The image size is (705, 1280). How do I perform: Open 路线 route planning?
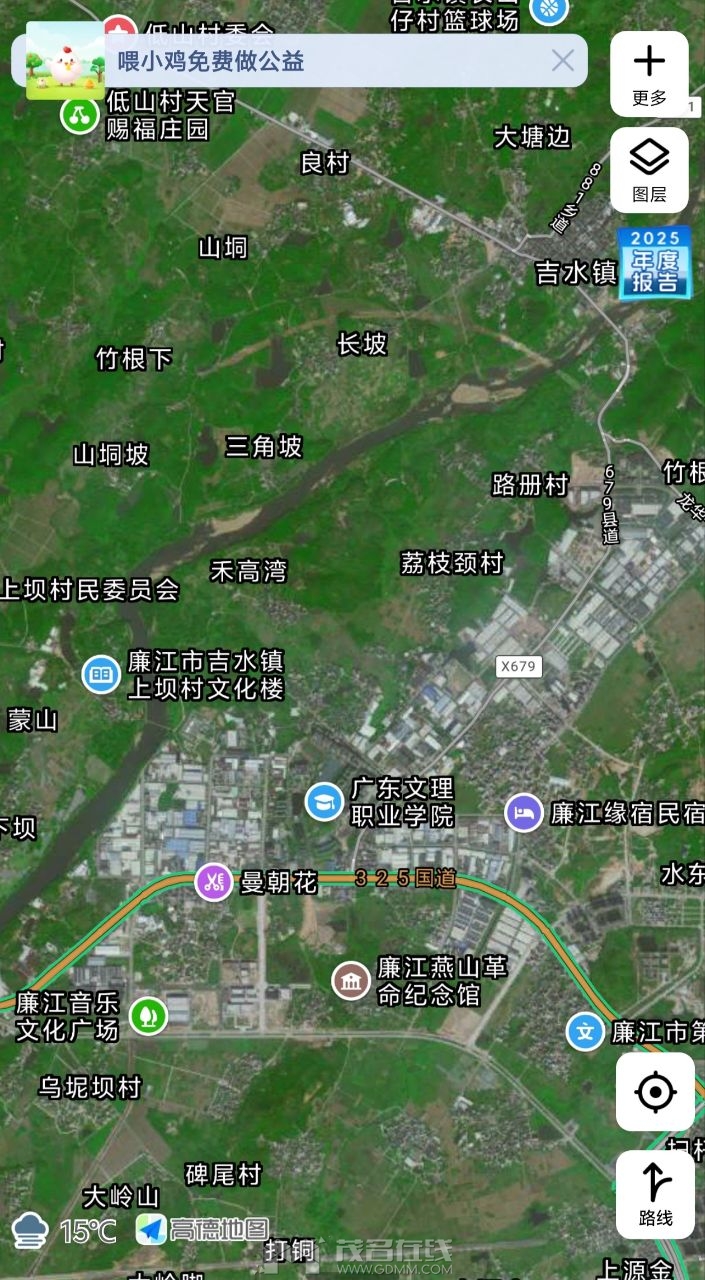[x=655, y=1194]
